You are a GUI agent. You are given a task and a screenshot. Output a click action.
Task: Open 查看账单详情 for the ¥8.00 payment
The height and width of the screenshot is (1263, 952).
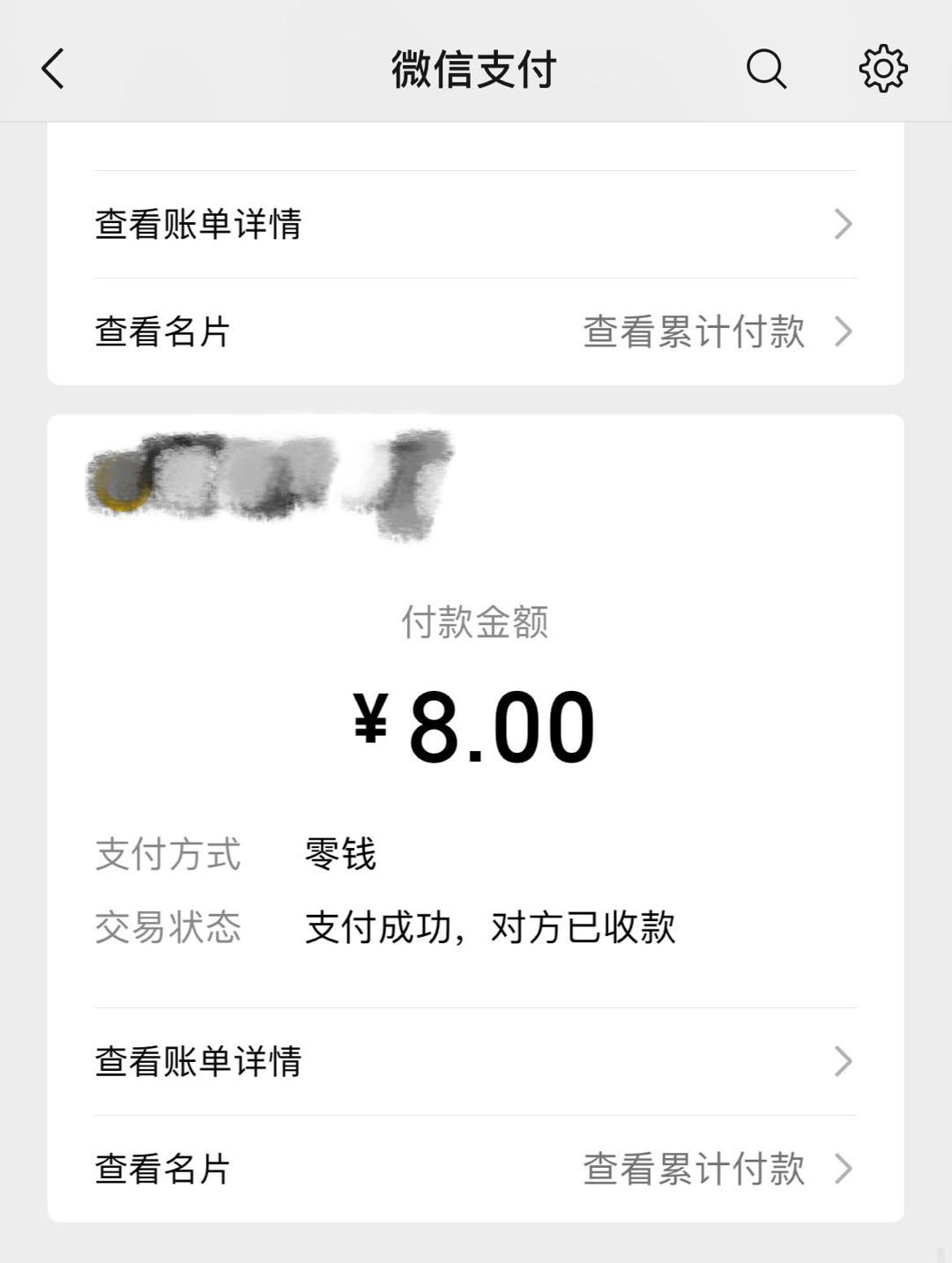pos(474,1061)
